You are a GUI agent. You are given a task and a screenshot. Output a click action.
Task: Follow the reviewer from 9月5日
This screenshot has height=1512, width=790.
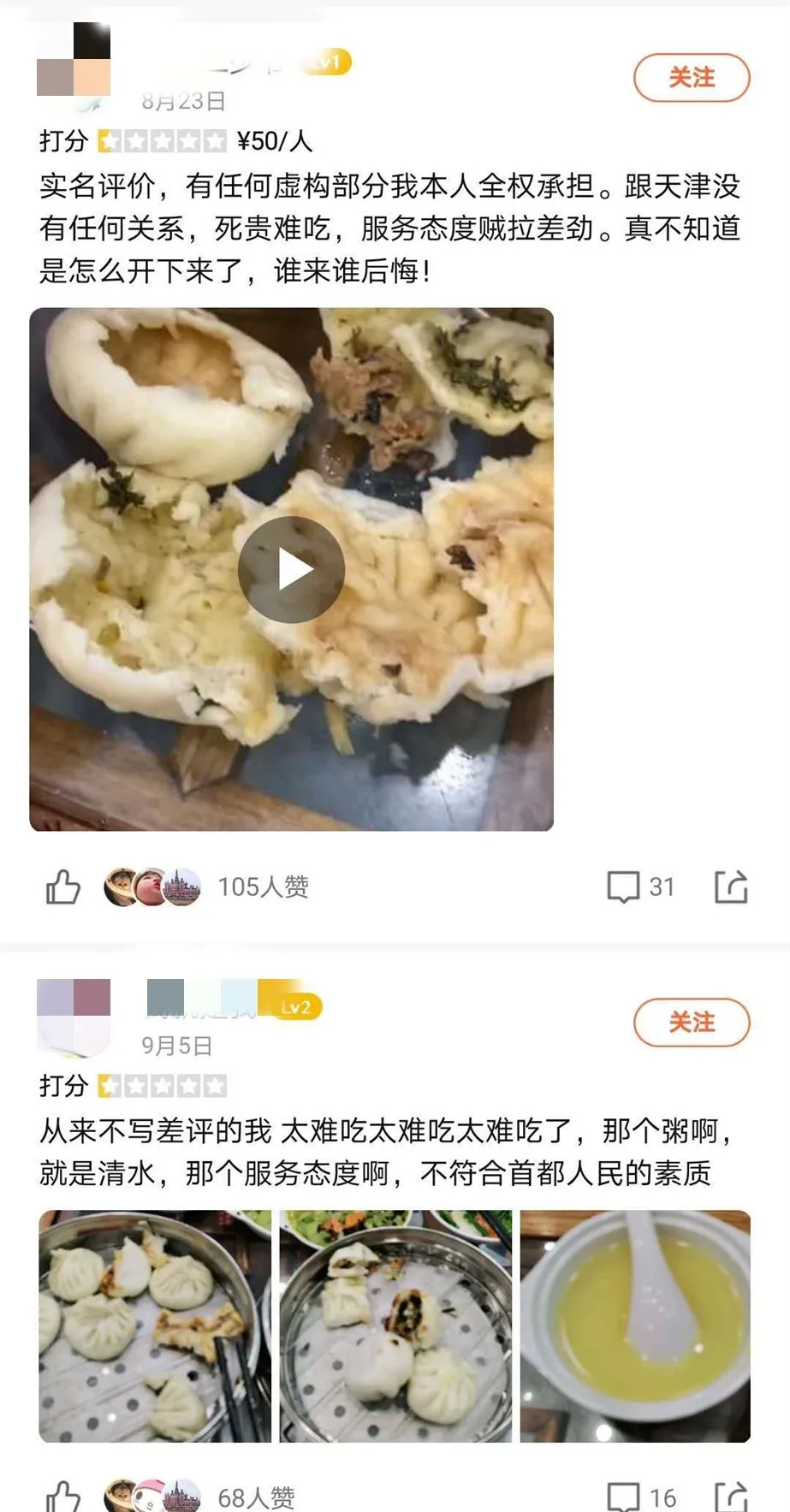point(691,1022)
